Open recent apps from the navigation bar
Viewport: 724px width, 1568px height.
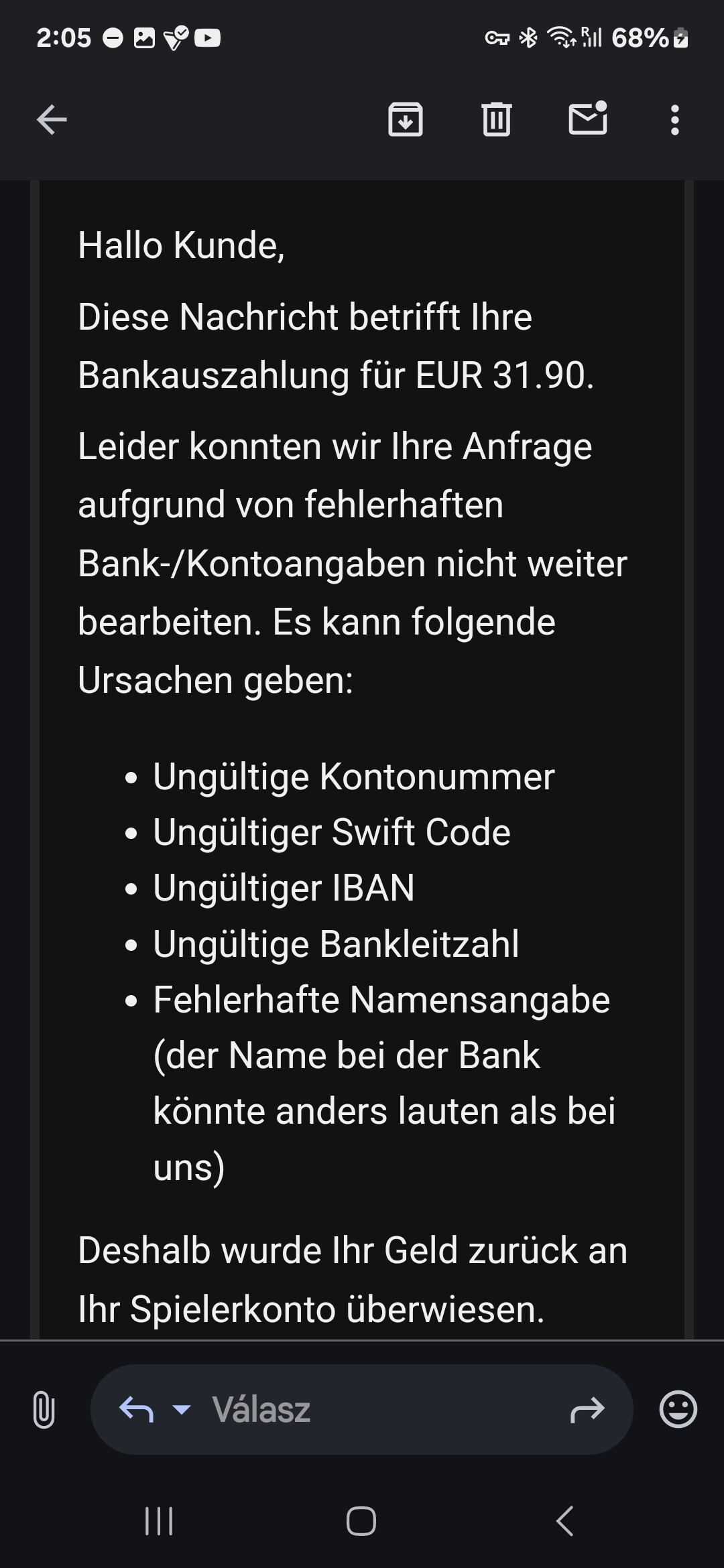point(160,1521)
